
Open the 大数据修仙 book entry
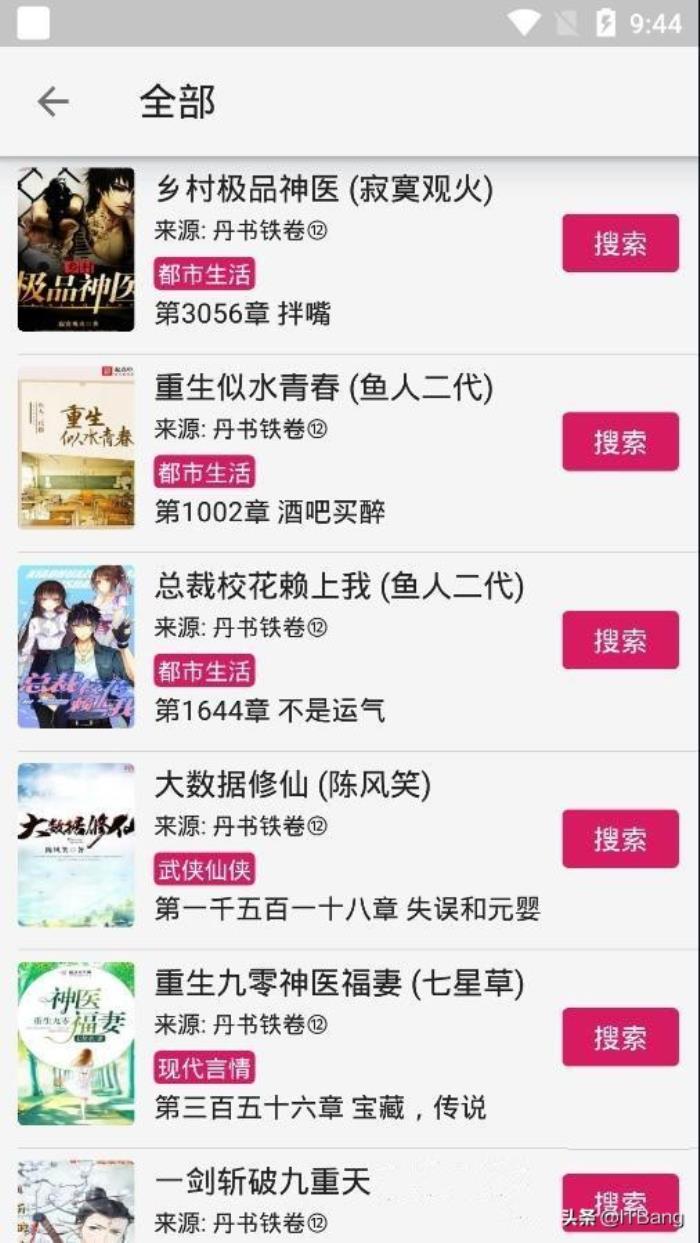tap(292, 785)
